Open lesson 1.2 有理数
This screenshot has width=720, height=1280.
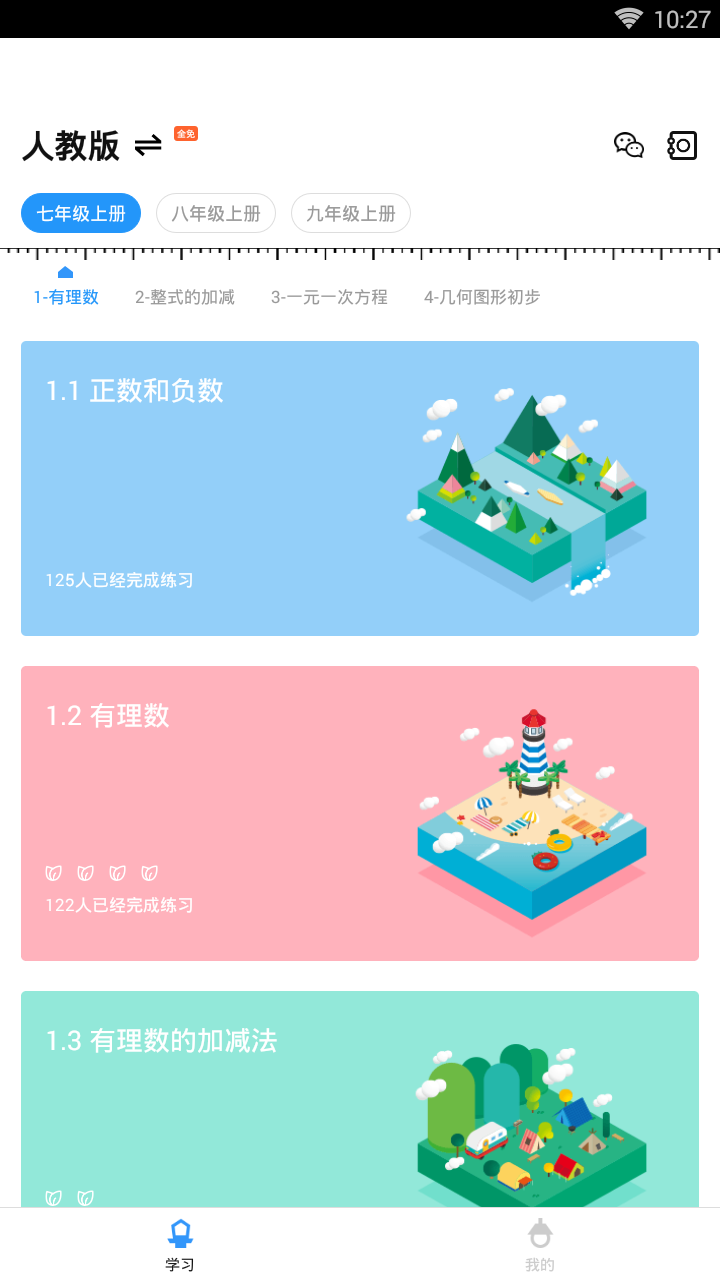[360, 813]
